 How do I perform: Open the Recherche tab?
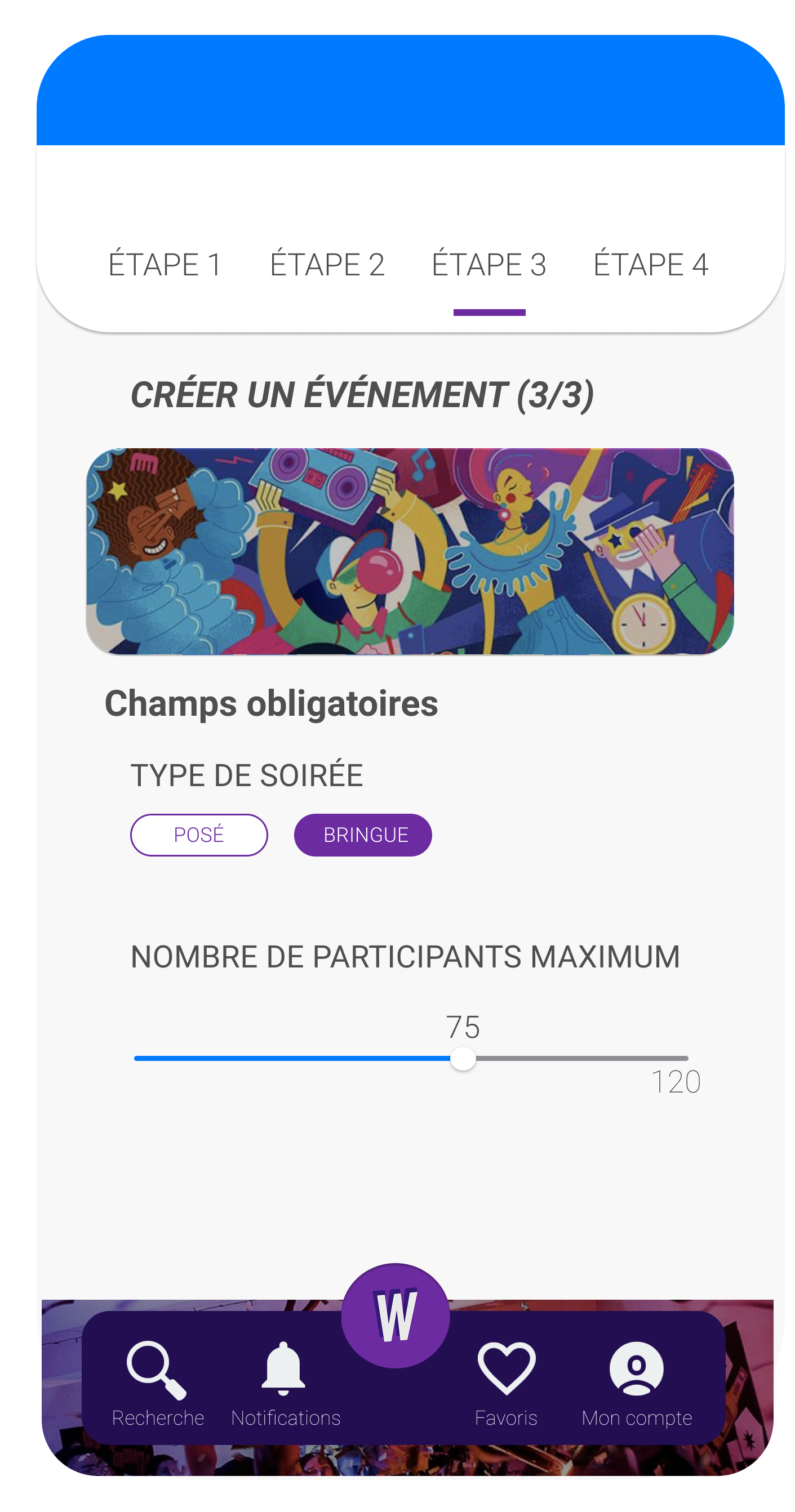coord(157,1383)
